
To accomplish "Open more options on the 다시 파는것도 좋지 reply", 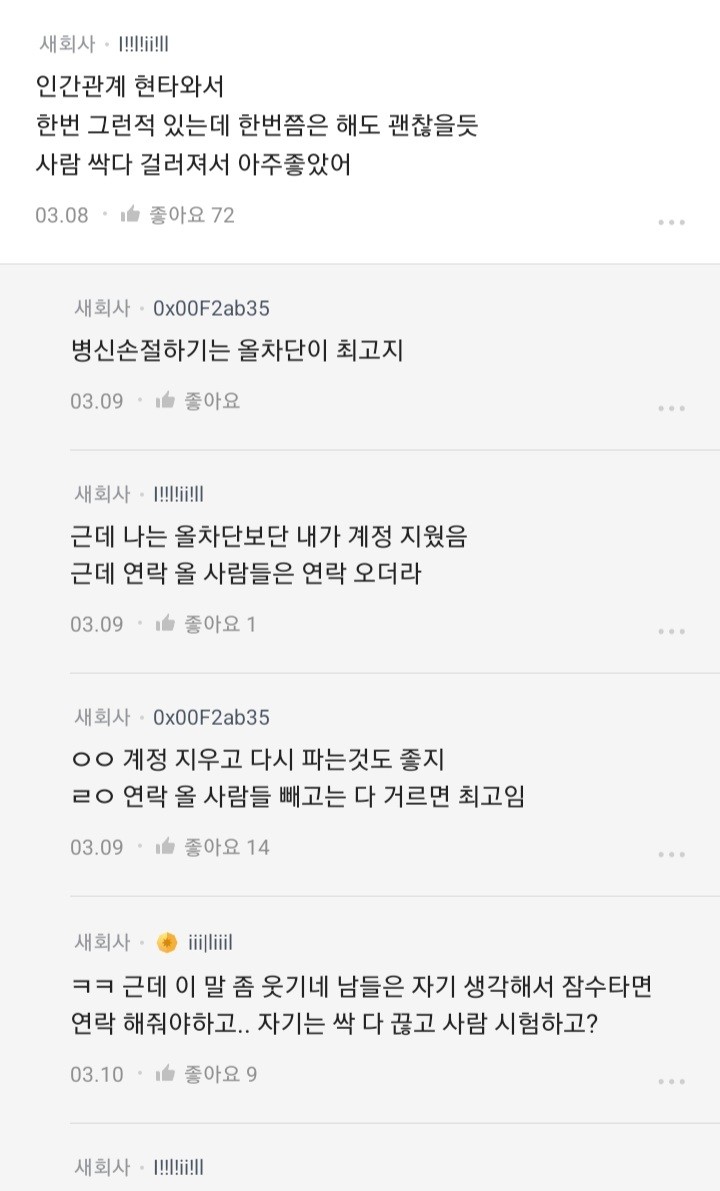I will (x=671, y=855).
